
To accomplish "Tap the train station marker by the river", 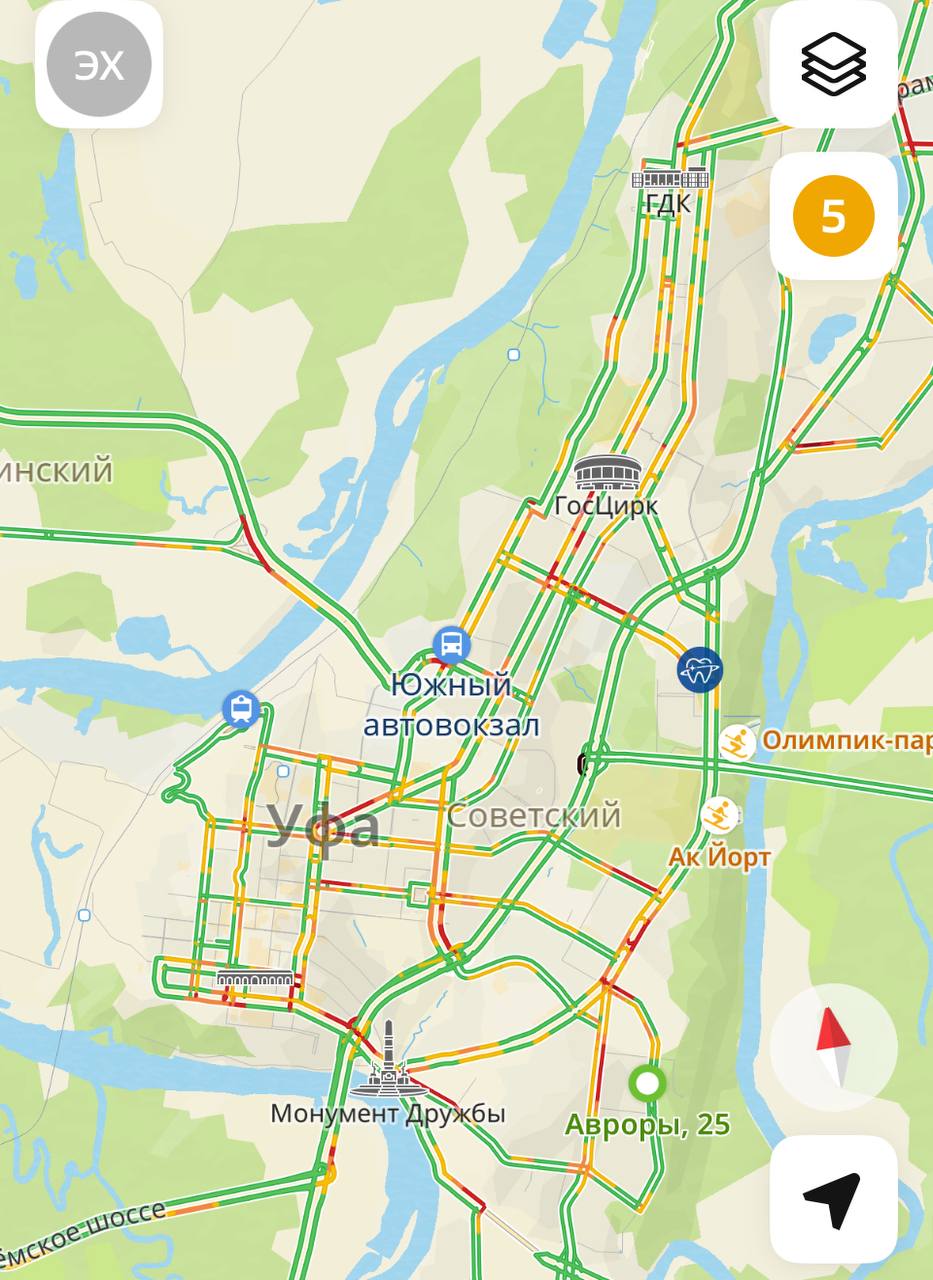I will click(241, 710).
